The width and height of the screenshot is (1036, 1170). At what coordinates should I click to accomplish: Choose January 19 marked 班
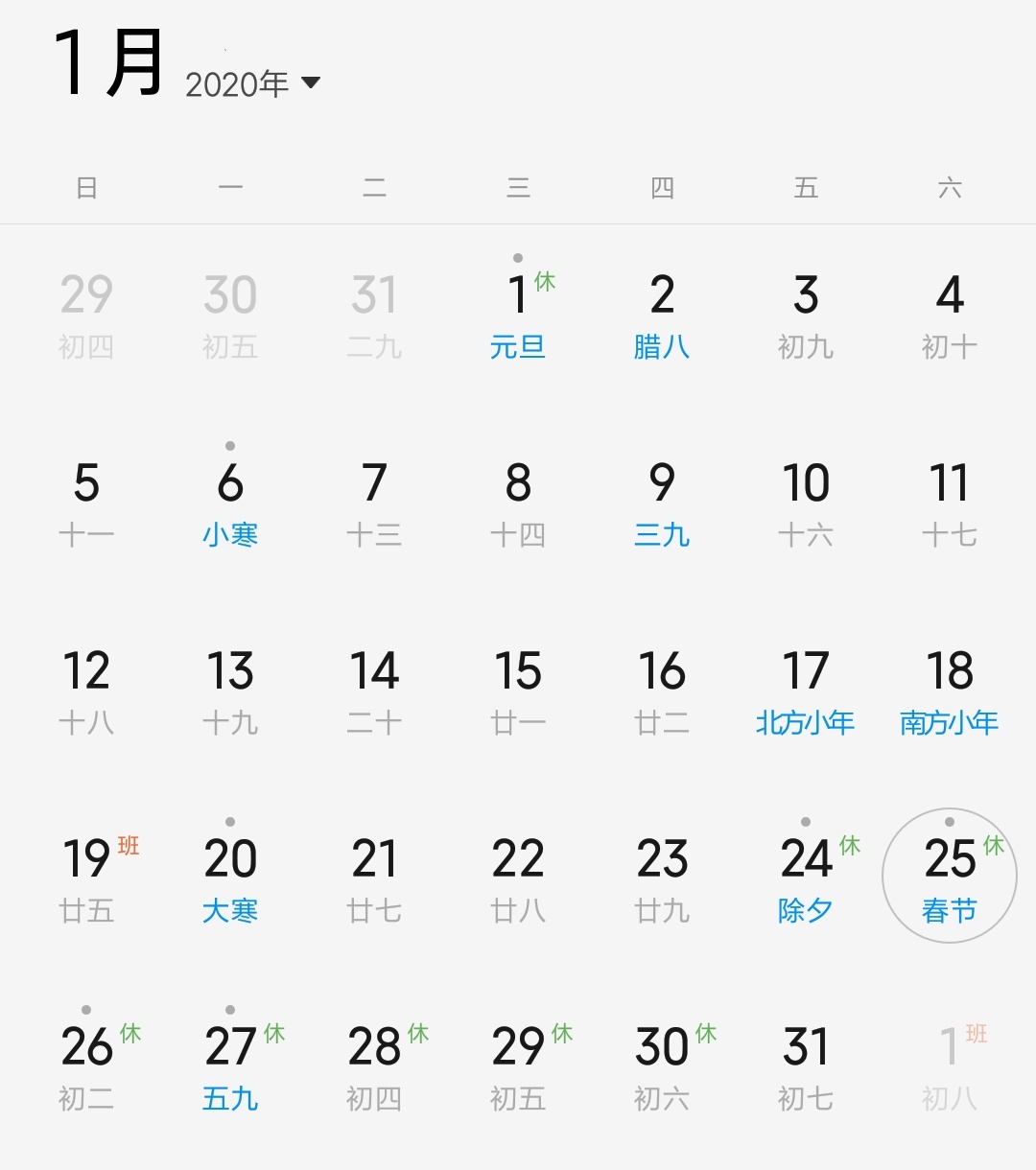86,878
